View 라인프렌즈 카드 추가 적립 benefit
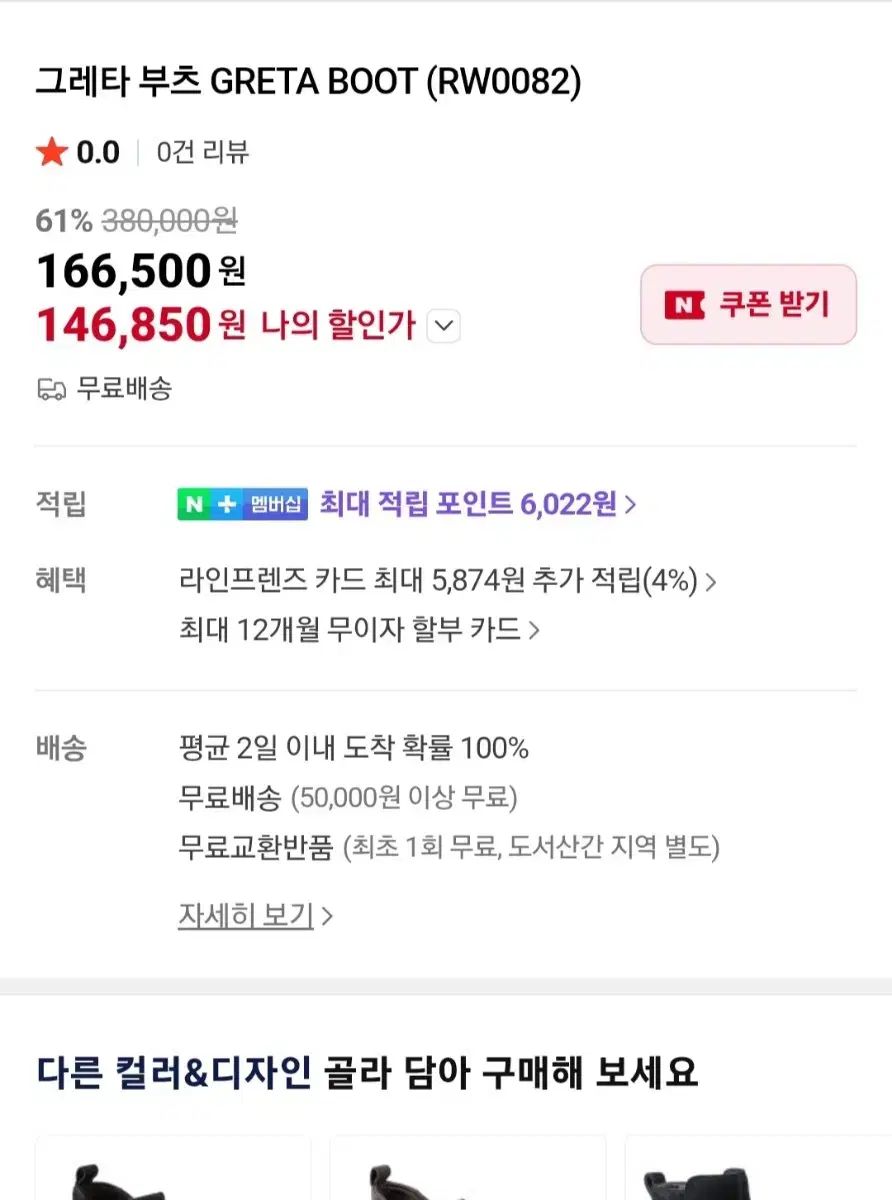 tap(447, 581)
